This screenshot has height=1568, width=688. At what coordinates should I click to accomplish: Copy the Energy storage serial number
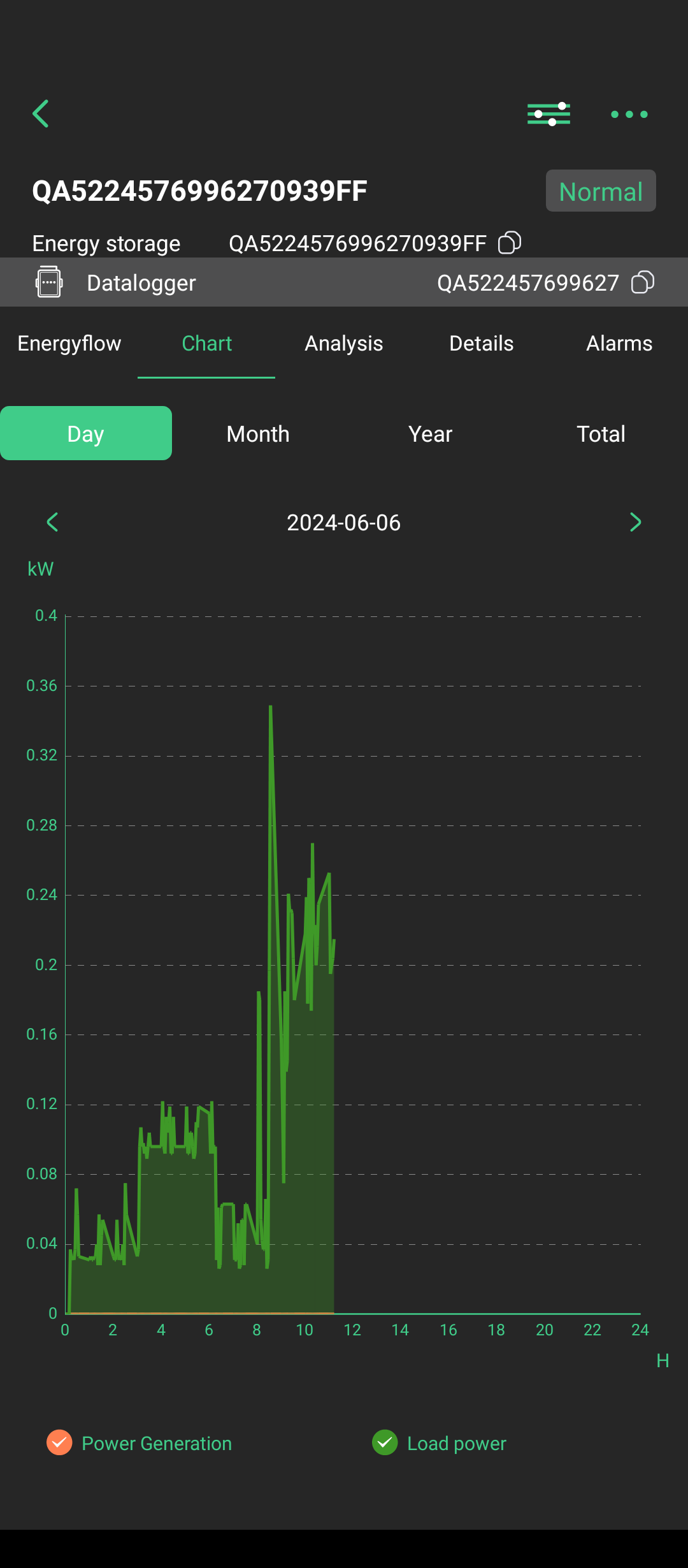(x=510, y=243)
